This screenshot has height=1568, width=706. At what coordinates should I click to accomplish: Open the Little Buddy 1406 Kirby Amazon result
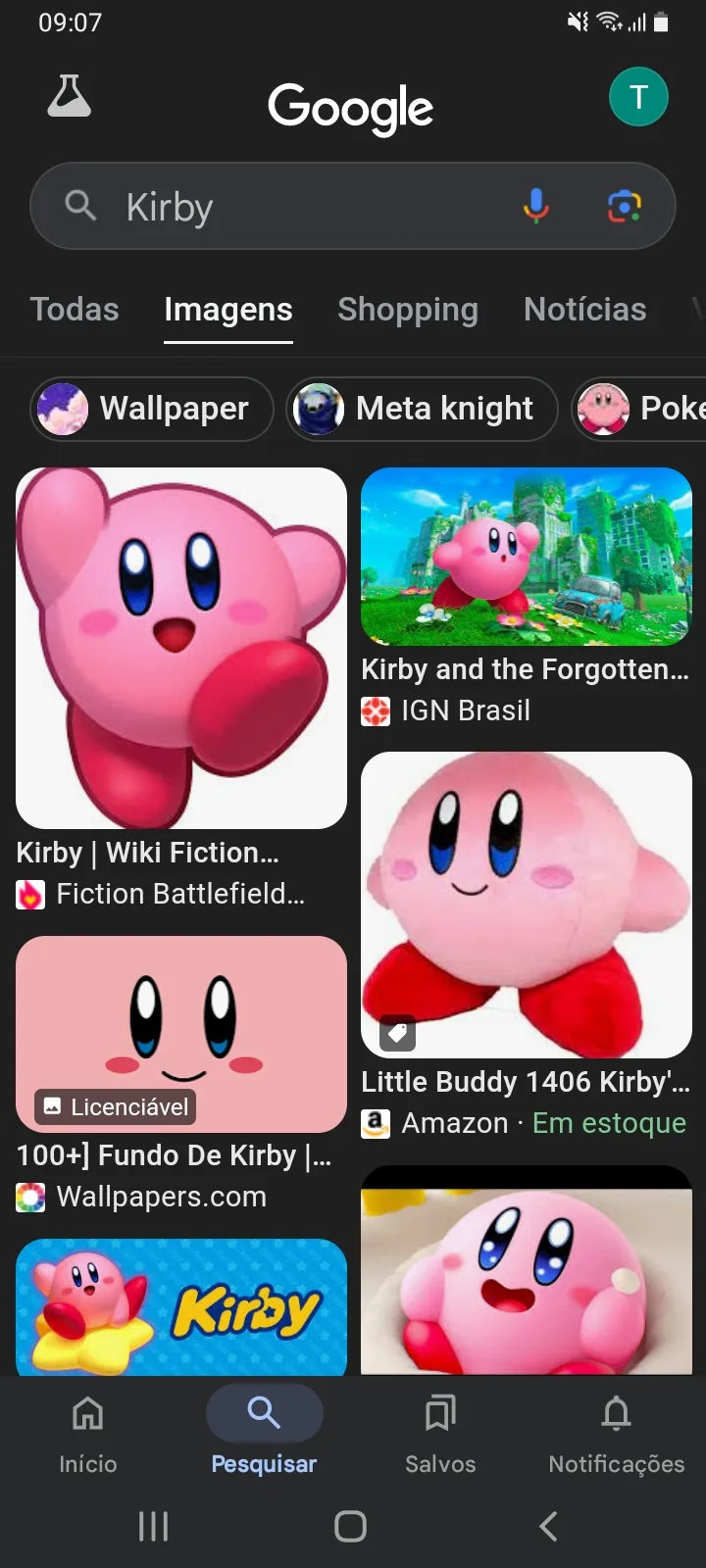coord(527,905)
